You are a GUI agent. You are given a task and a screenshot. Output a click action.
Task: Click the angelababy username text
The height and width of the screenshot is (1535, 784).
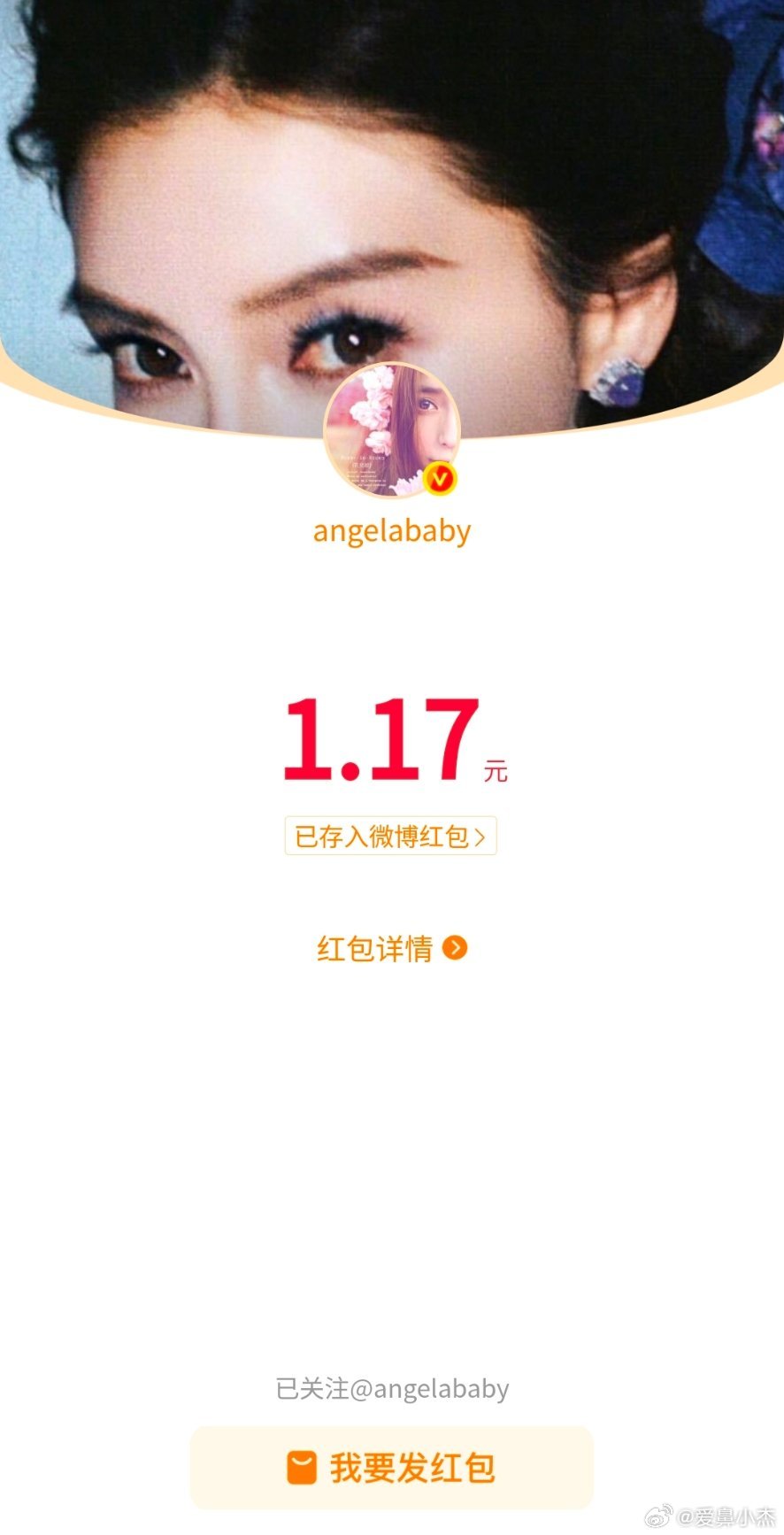click(390, 530)
